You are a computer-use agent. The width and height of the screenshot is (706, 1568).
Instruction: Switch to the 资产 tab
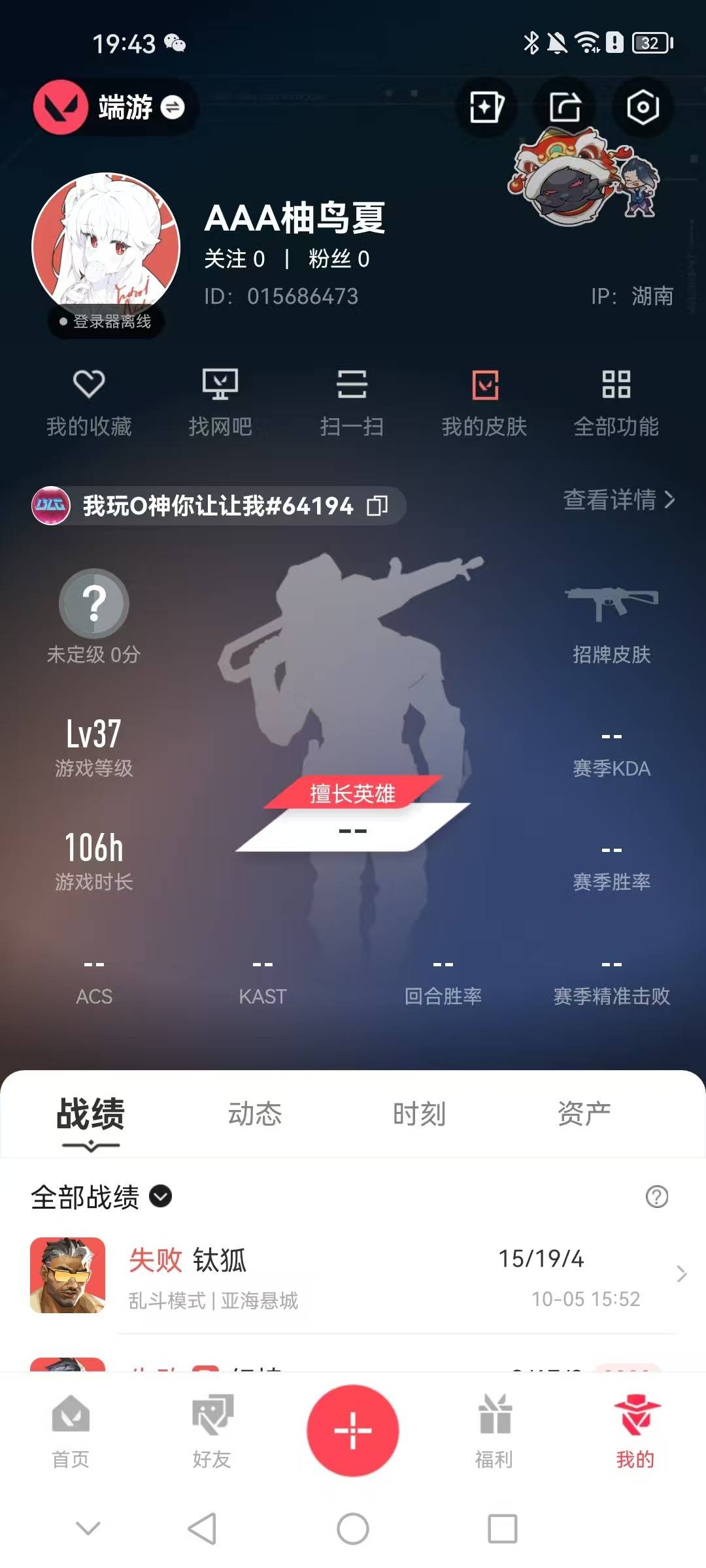pos(584,1114)
